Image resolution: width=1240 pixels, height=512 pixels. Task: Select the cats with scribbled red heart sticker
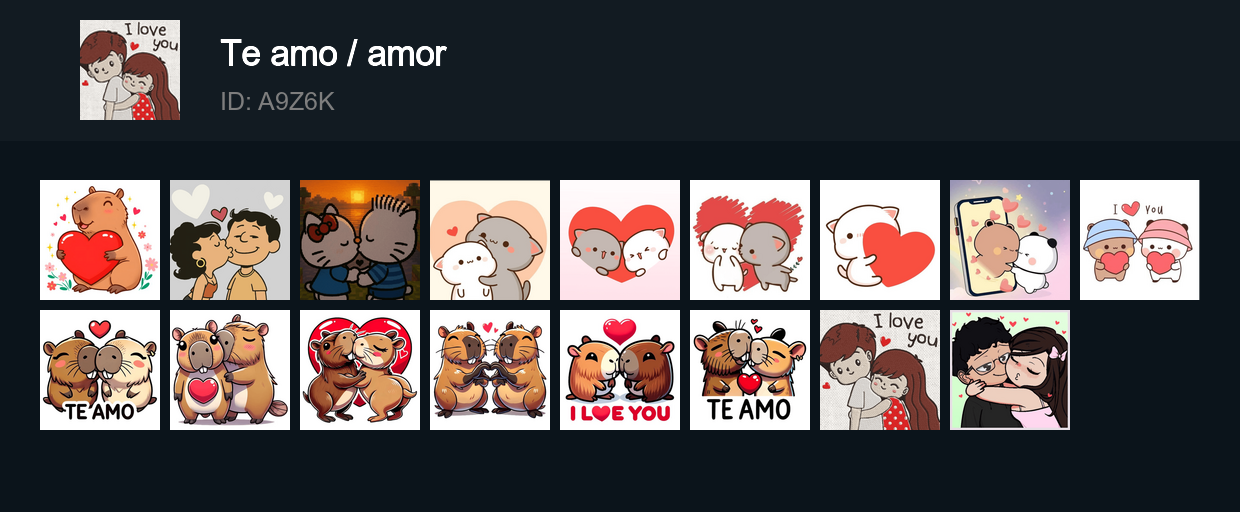point(750,240)
